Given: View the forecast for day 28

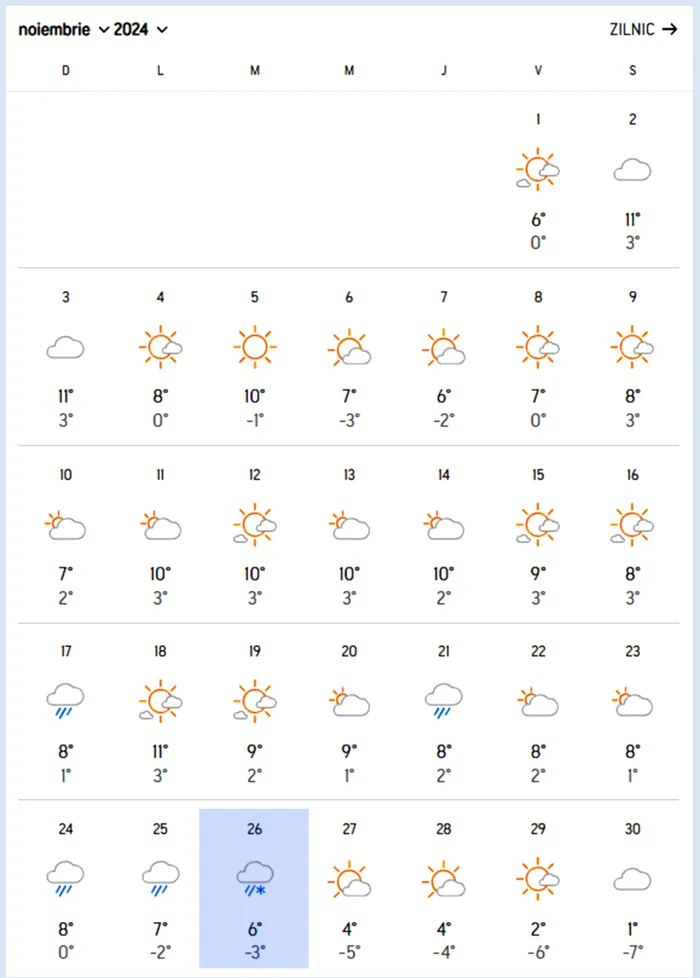Looking at the screenshot, I should click(x=443, y=888).
